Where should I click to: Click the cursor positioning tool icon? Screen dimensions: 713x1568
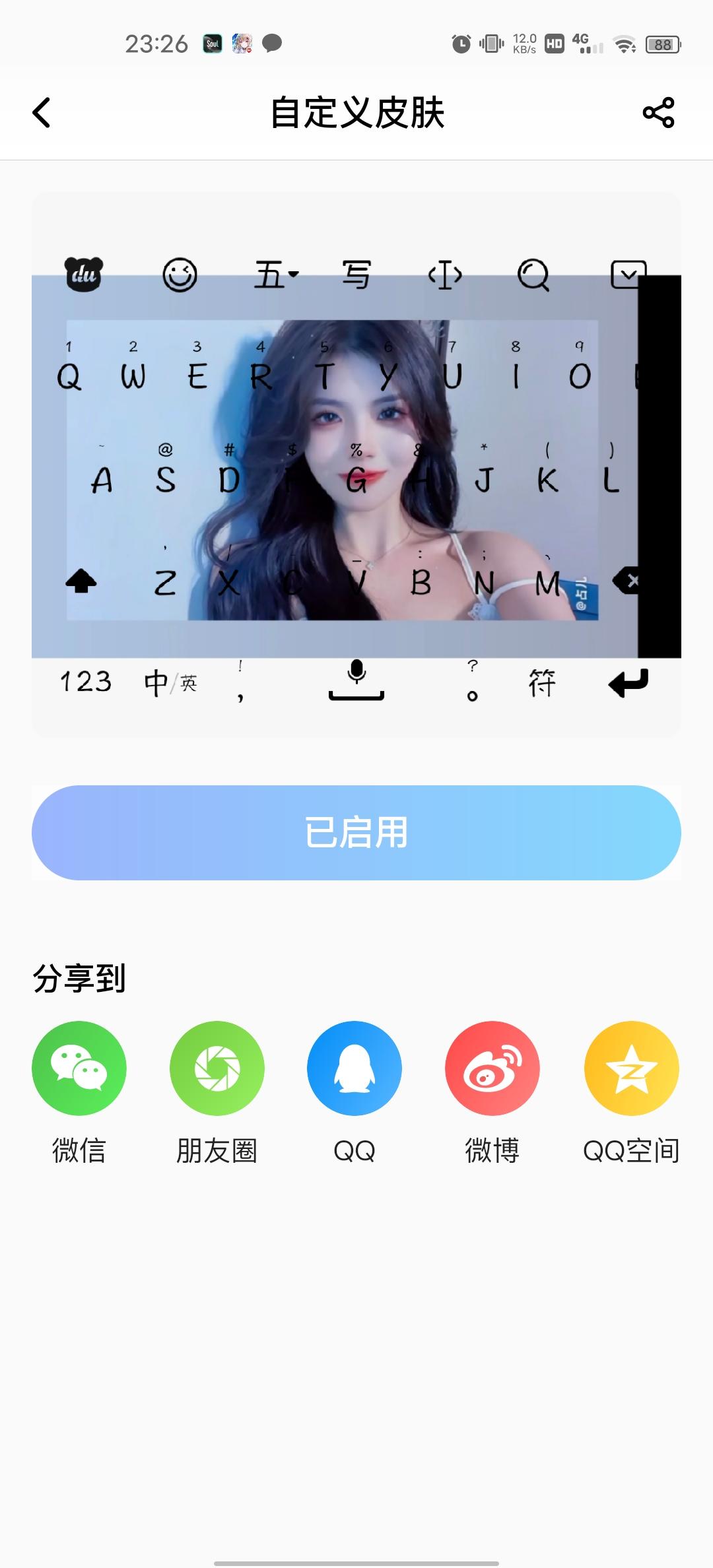point(446,274)
